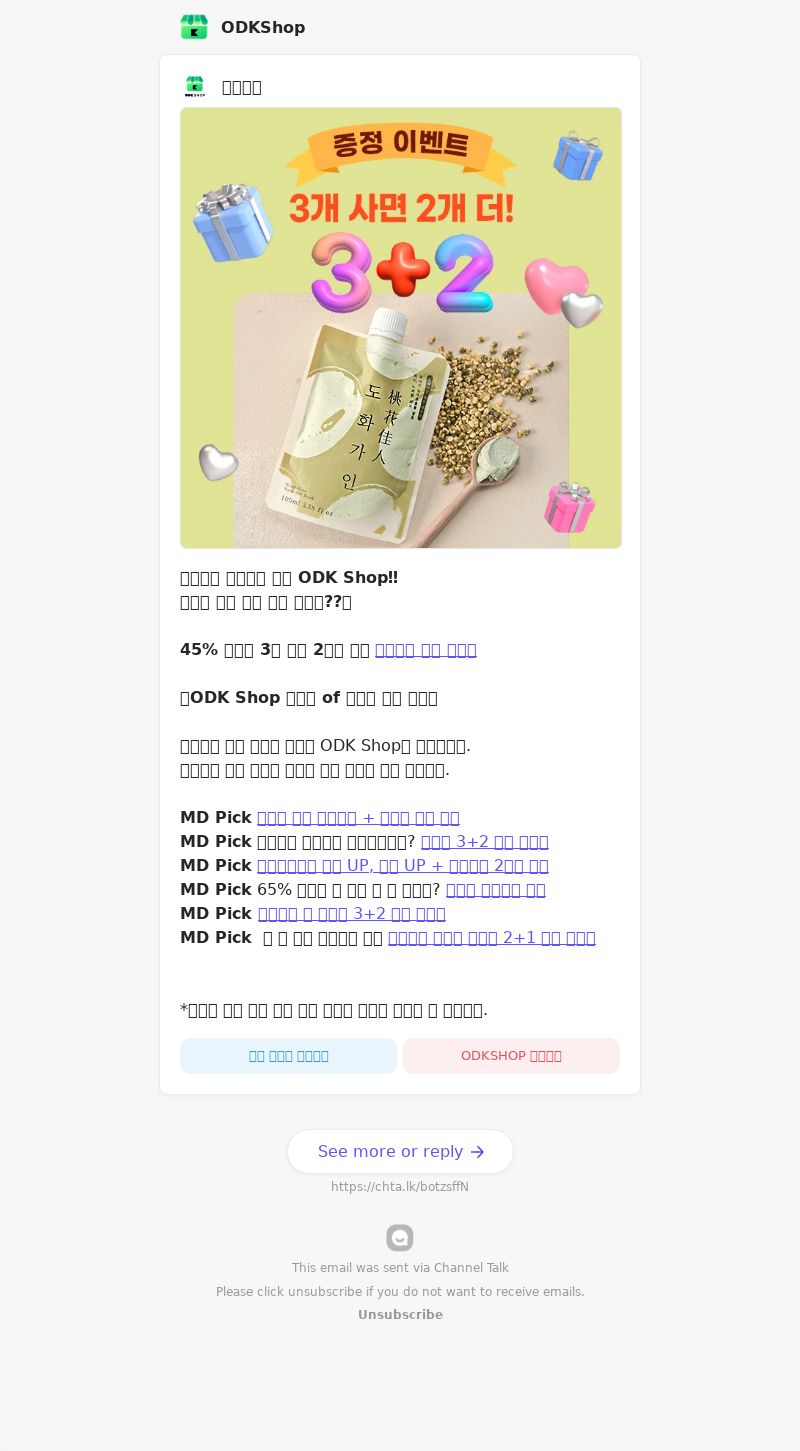The width and height of the screenshot is (800, 1451).
Task: Open the link after the 45% offer line
Action: point(425,650)
